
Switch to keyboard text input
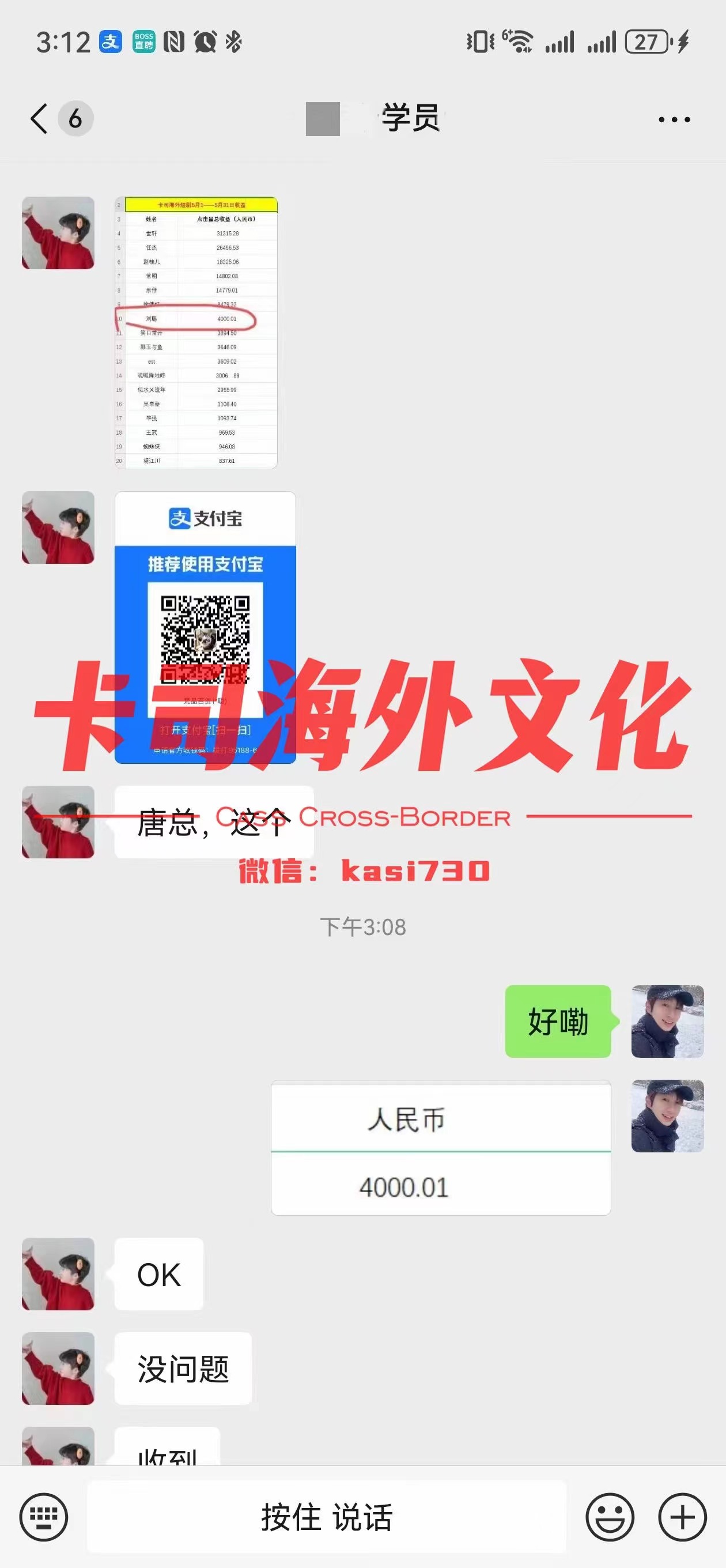tap(44, 1517)
